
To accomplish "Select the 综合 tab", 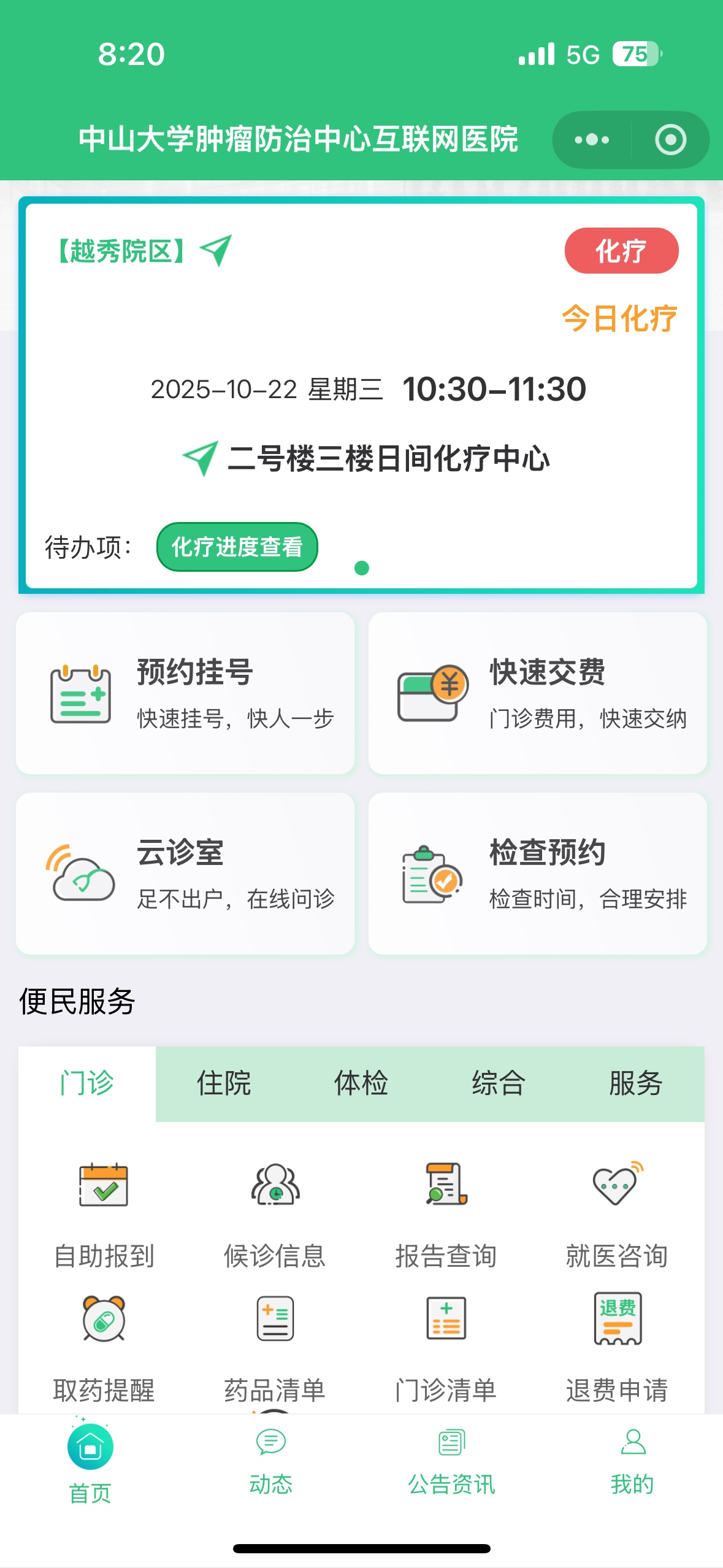I will [x=499, y=1083].
